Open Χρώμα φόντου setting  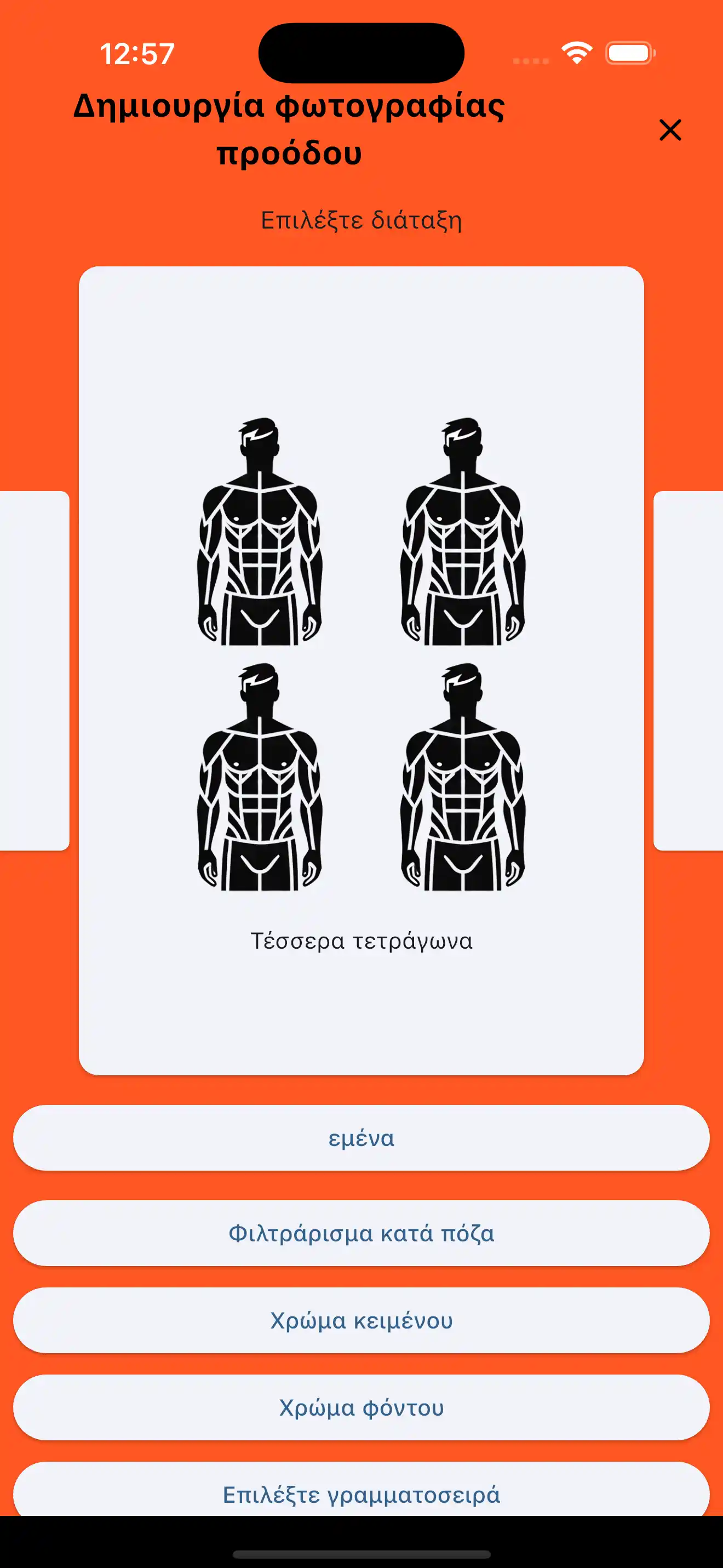coord(361,1407)
